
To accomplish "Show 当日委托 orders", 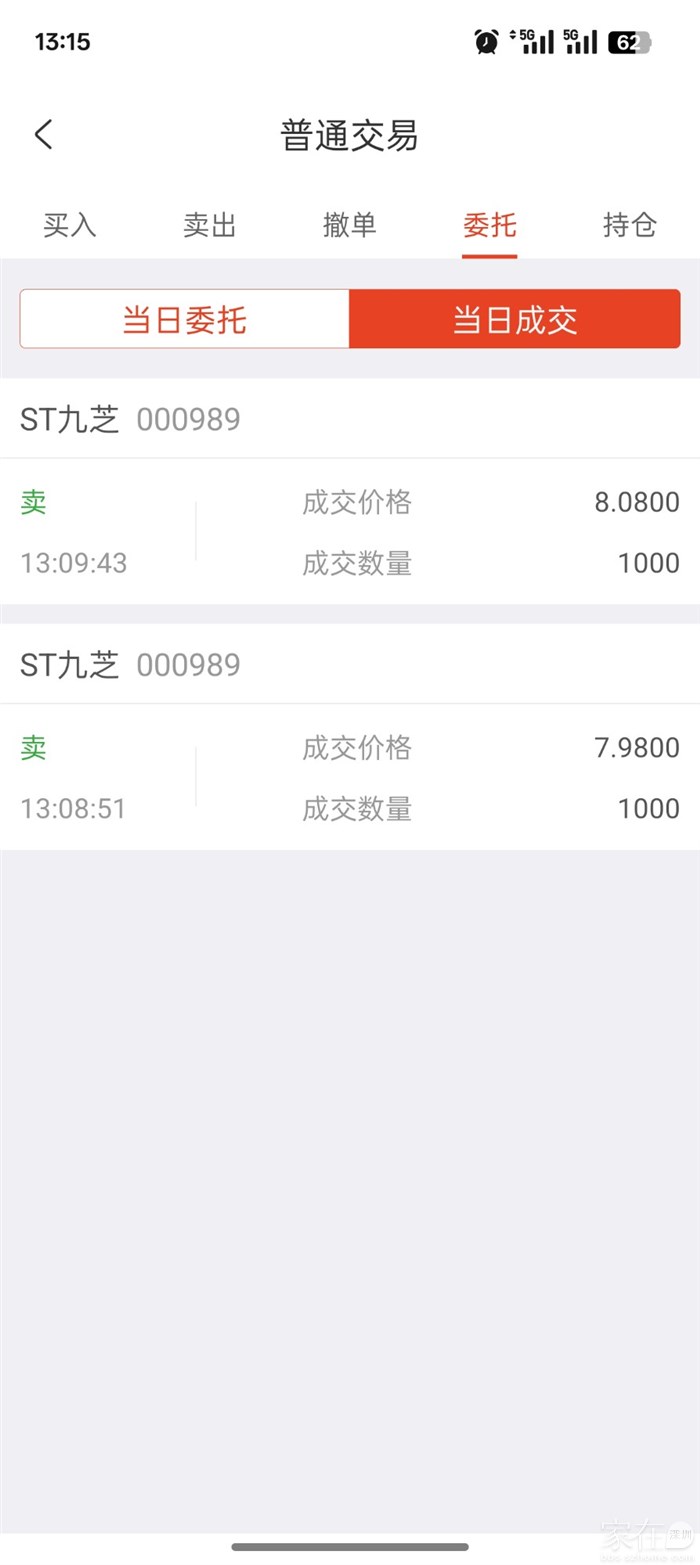I will 185,320.
